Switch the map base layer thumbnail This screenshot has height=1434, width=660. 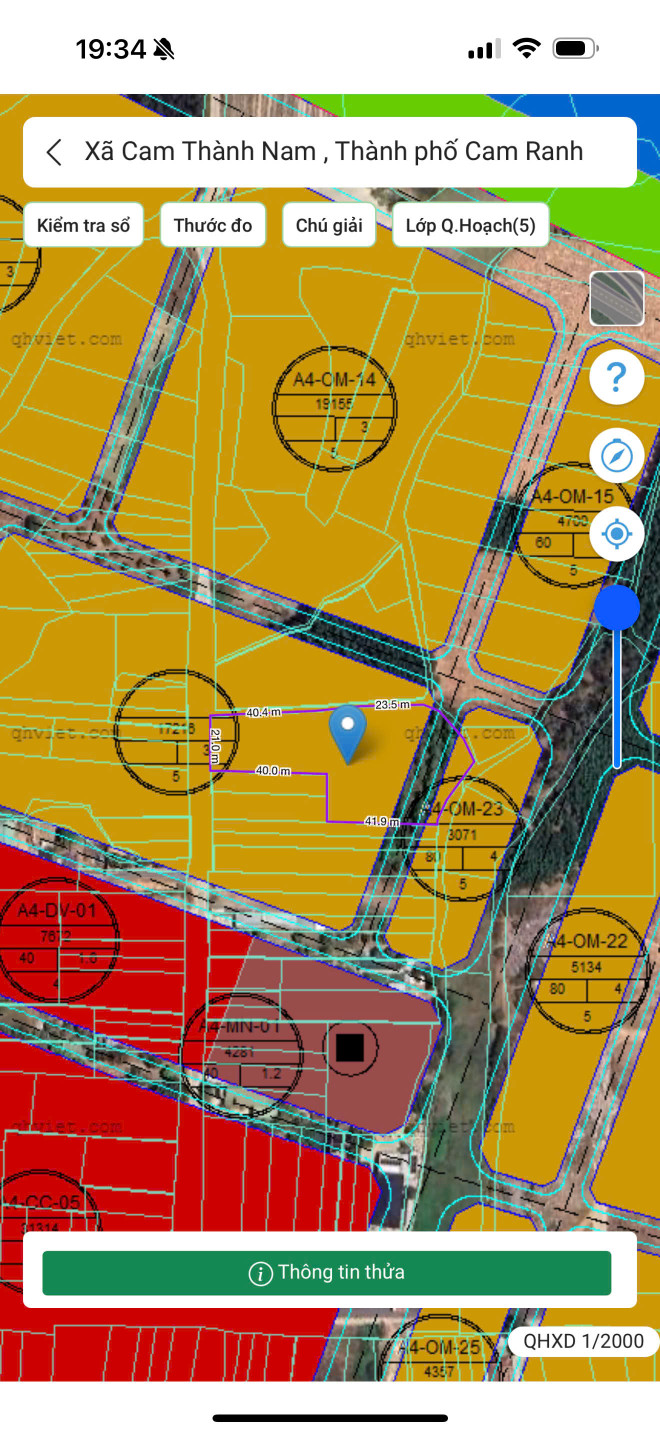point(617,299)
